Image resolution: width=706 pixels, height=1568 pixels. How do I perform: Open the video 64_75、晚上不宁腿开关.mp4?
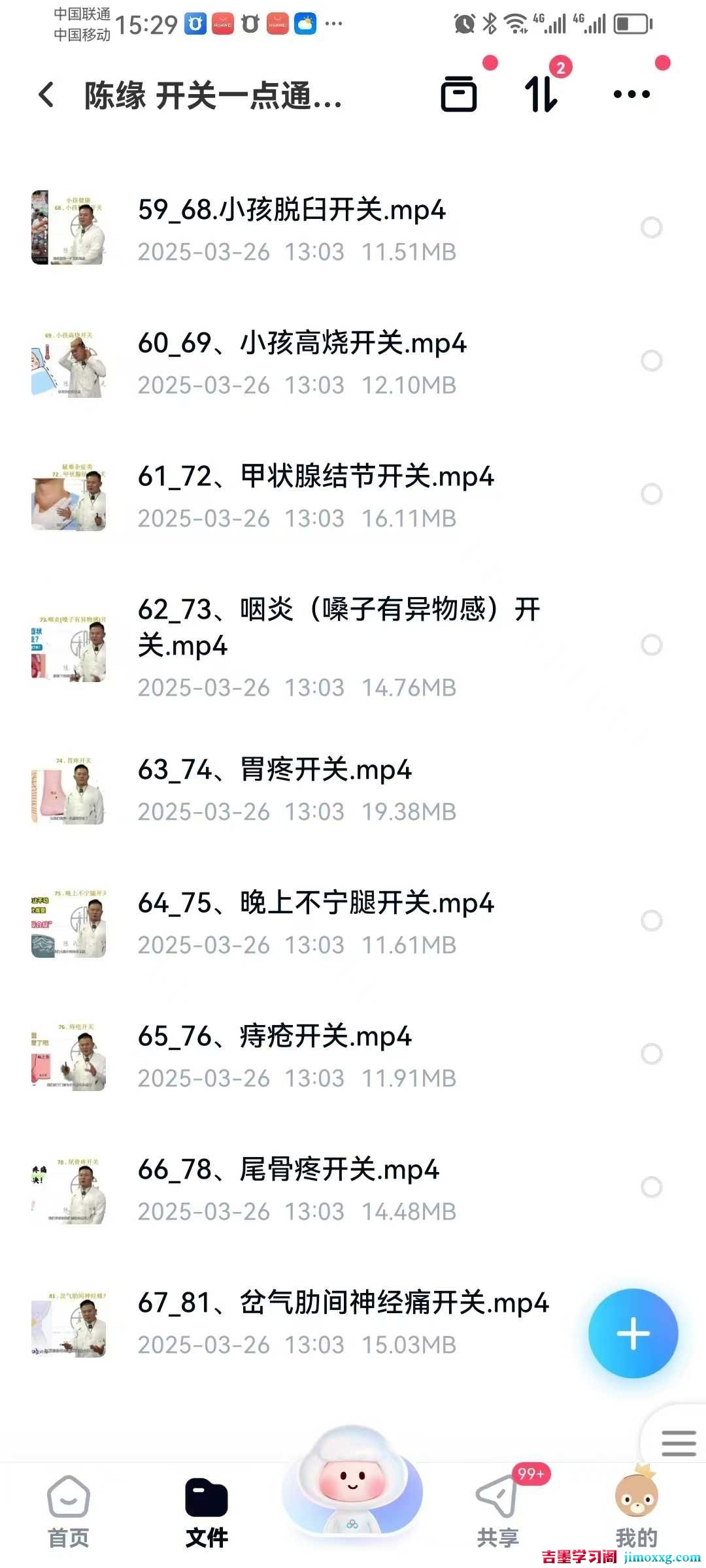click(315, 904)
